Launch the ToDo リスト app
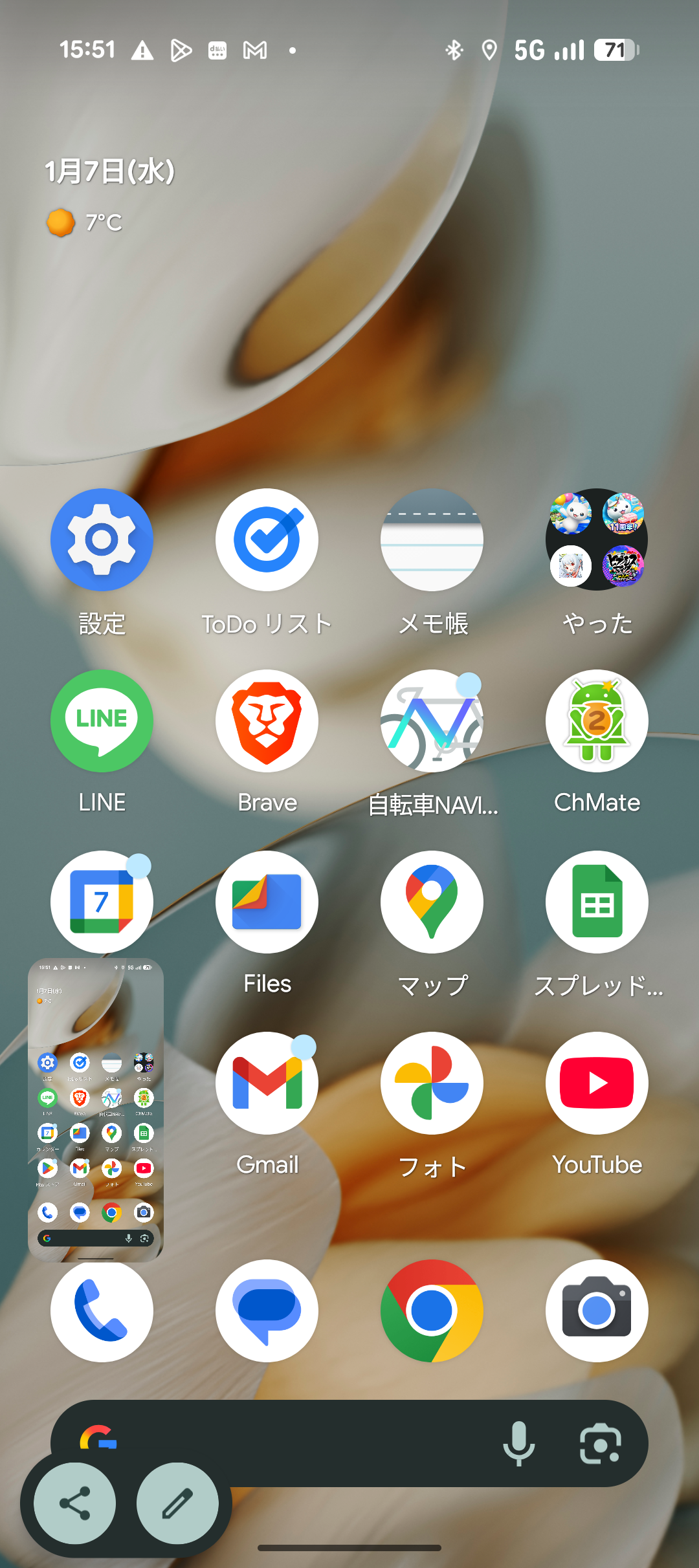This screenshot has height=1568, width=699. point(267,539)
